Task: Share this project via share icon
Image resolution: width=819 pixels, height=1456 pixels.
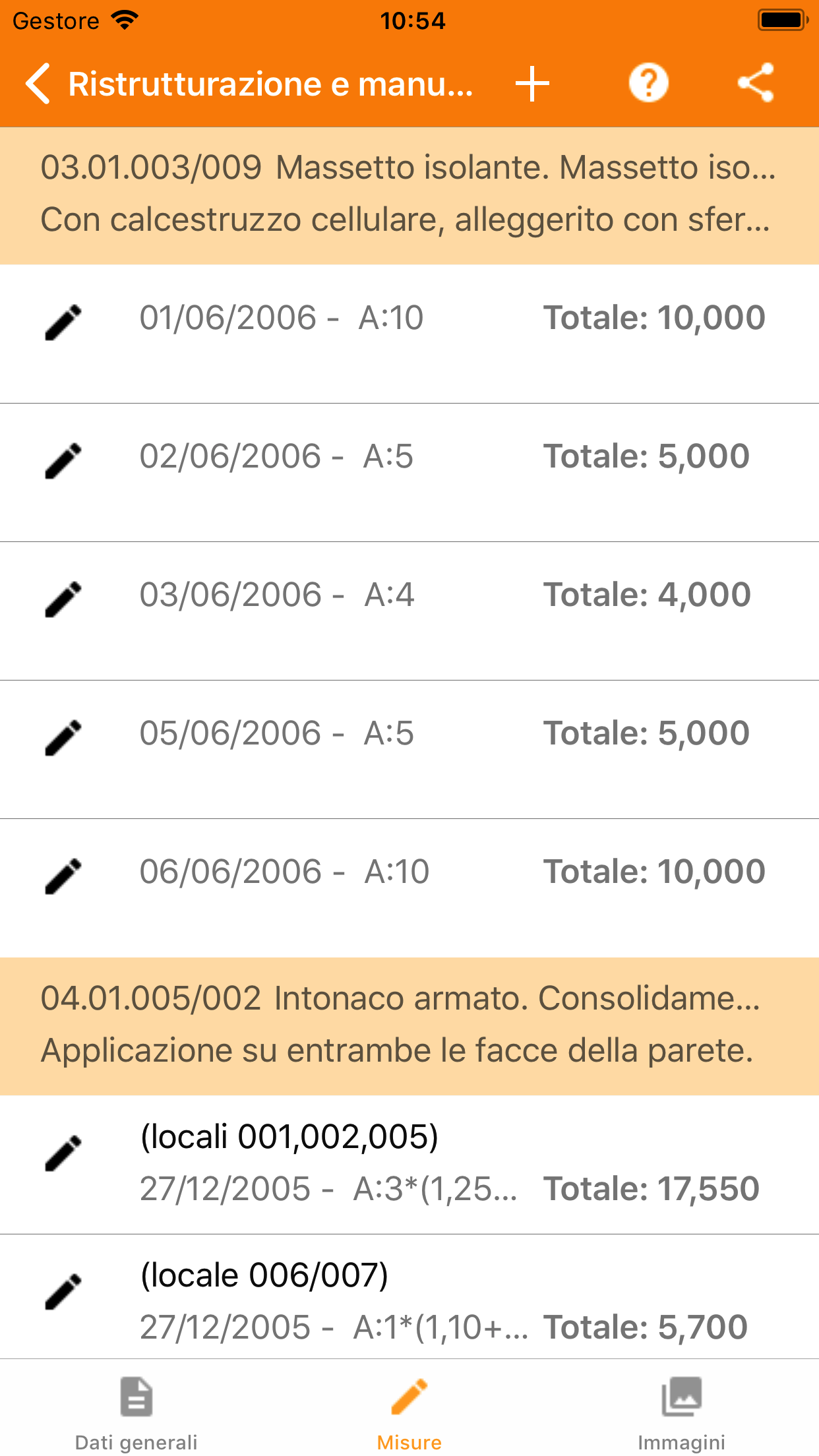Action: [x=756, y=83]
